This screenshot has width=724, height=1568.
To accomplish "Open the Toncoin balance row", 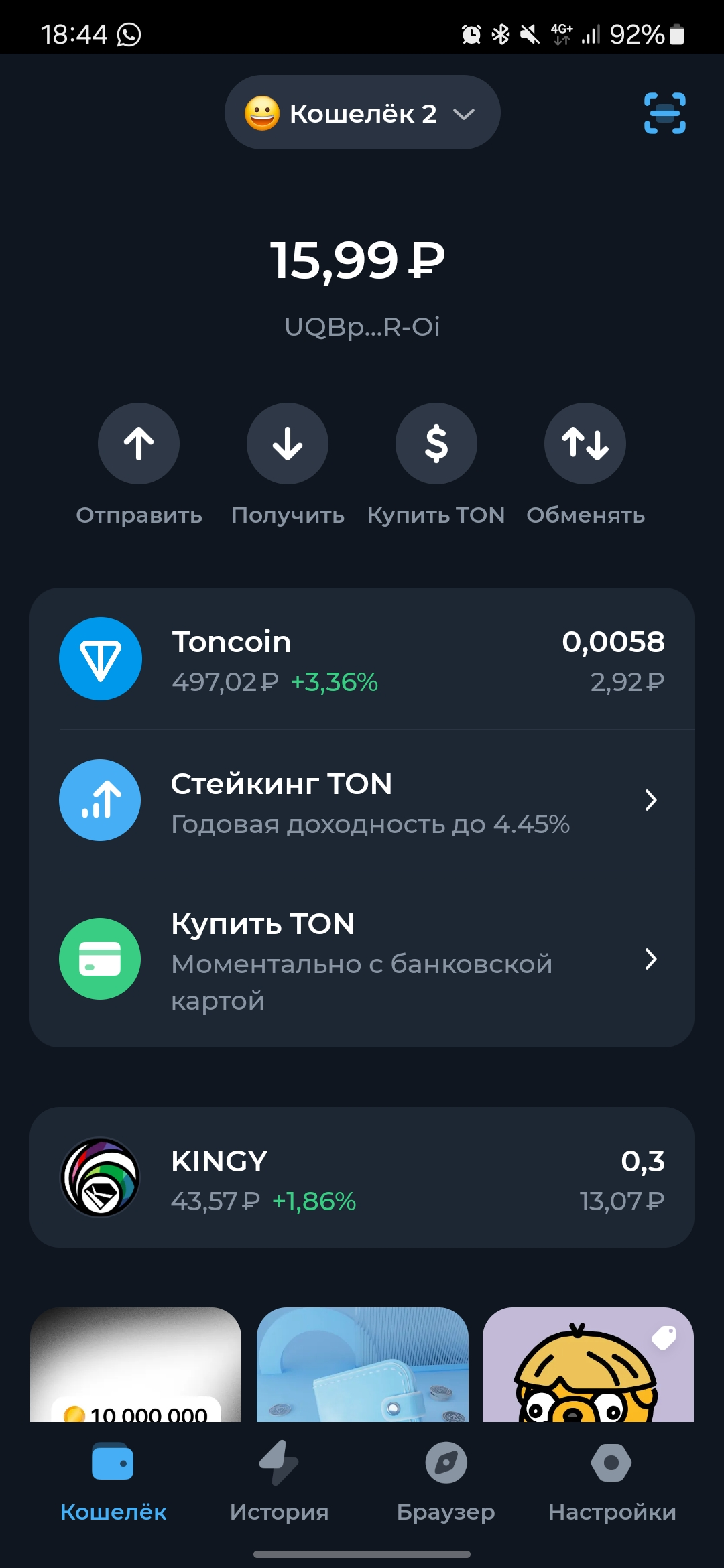I will [362, 659].
